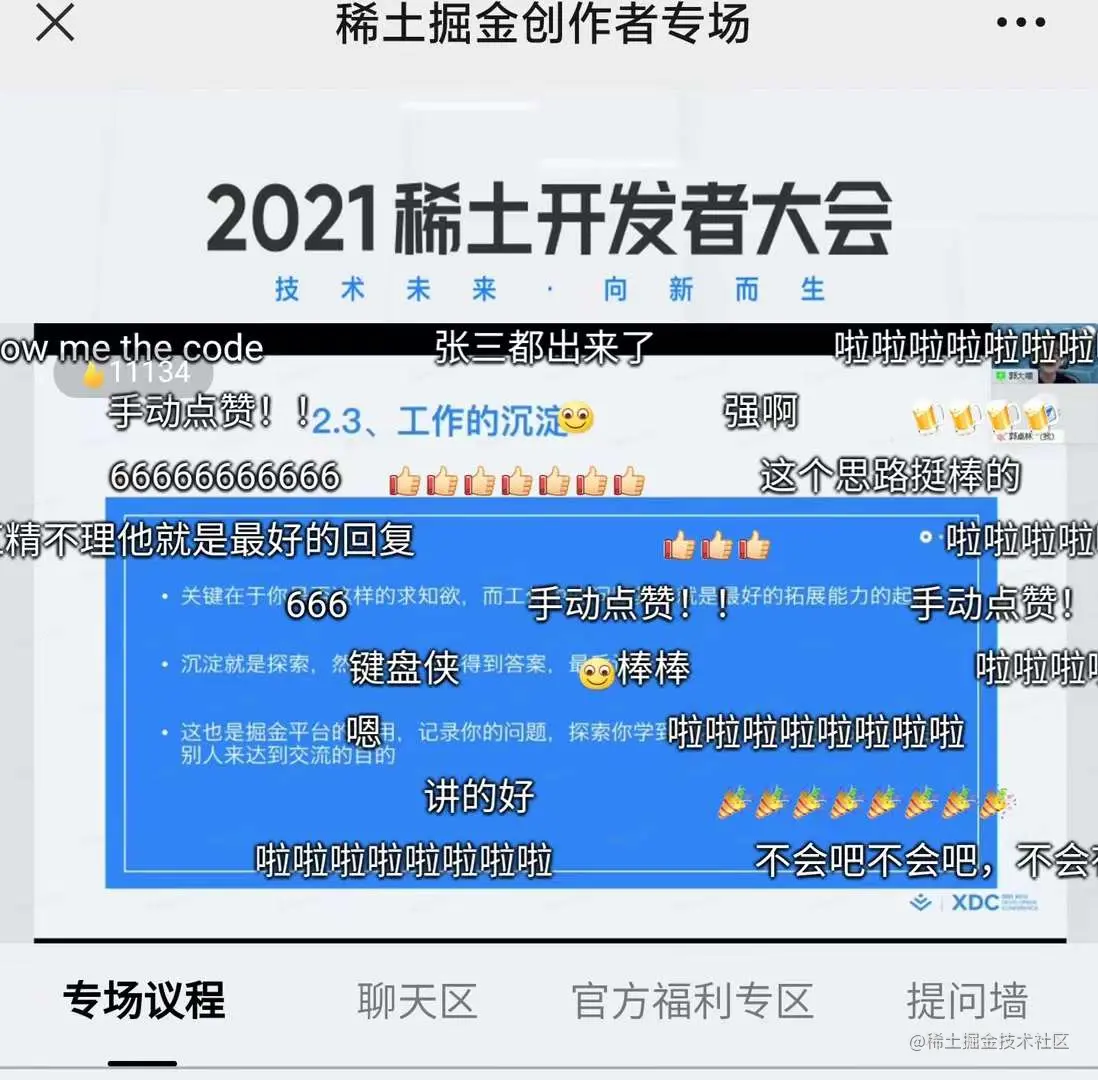Open the 官方福利专区 tab
1098x1080 pixels.
[x=692, y=1001]
